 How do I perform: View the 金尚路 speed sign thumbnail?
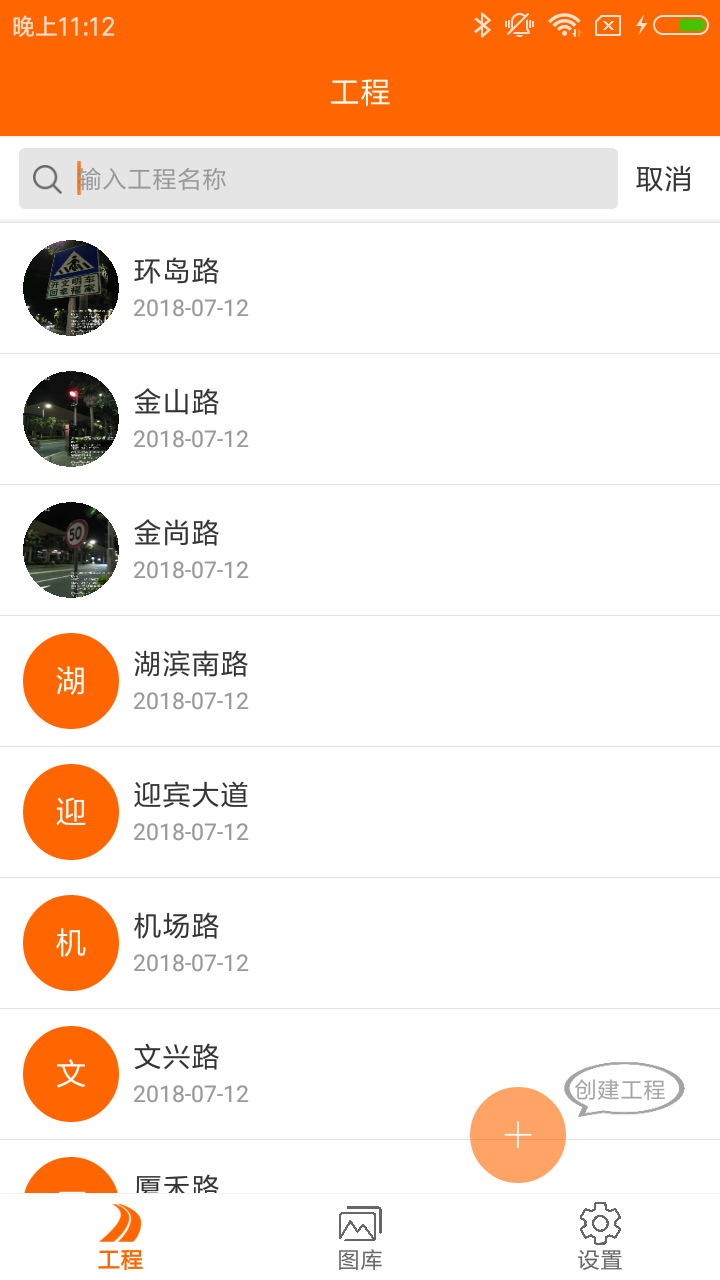click(70, 549)
